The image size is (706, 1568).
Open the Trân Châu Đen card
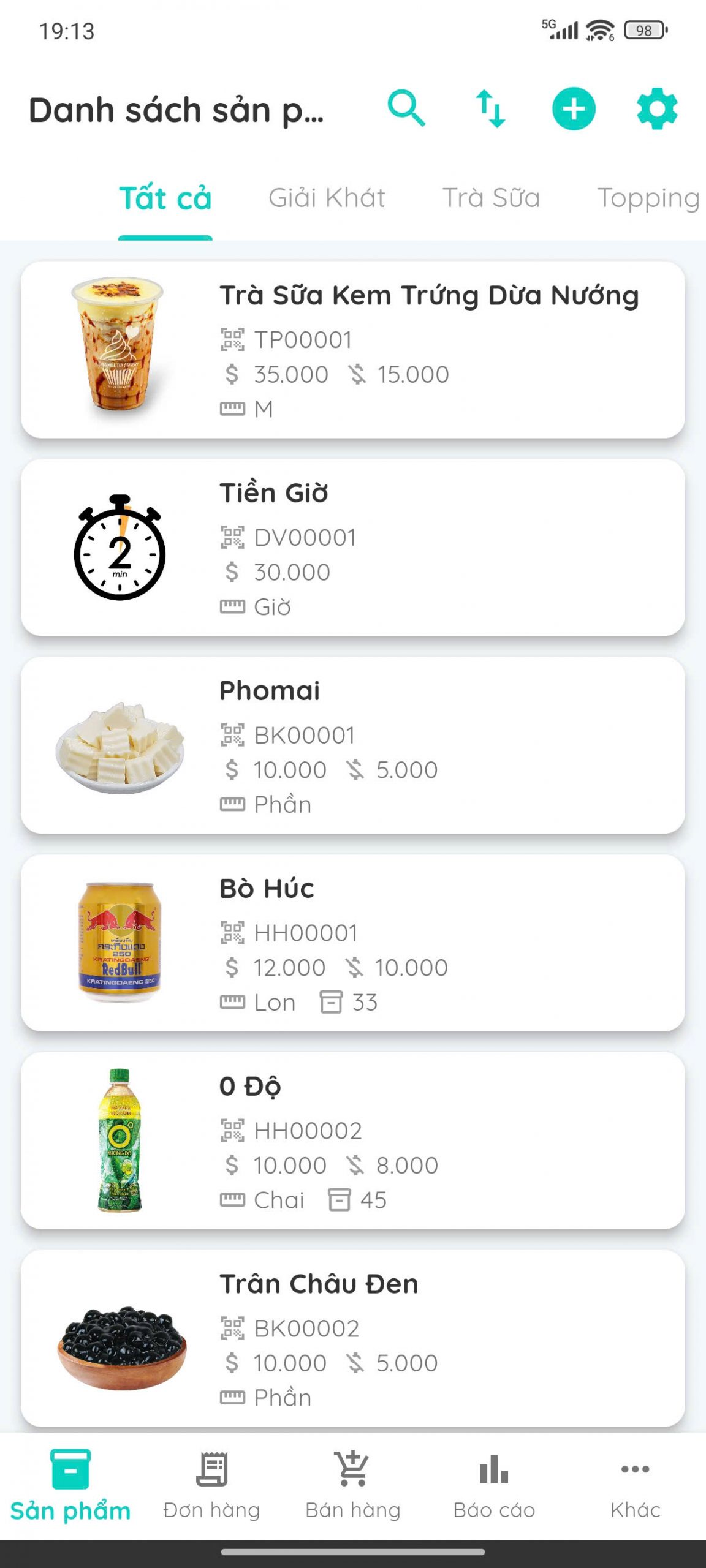[352, 1338]
